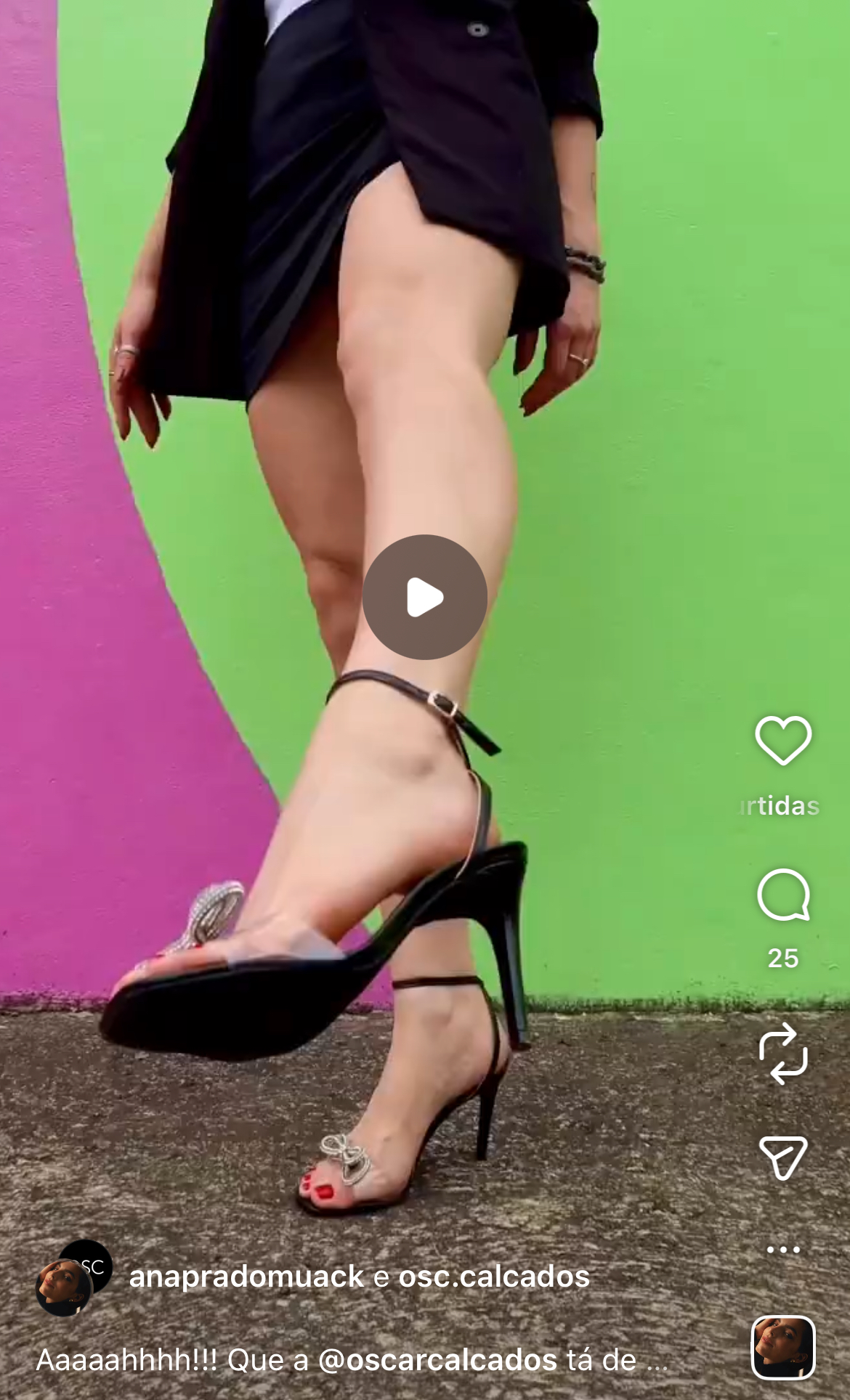Open the comments on this reel
Screen dimensions: 850x1400
pyautogui.click(x=783, y=895)
